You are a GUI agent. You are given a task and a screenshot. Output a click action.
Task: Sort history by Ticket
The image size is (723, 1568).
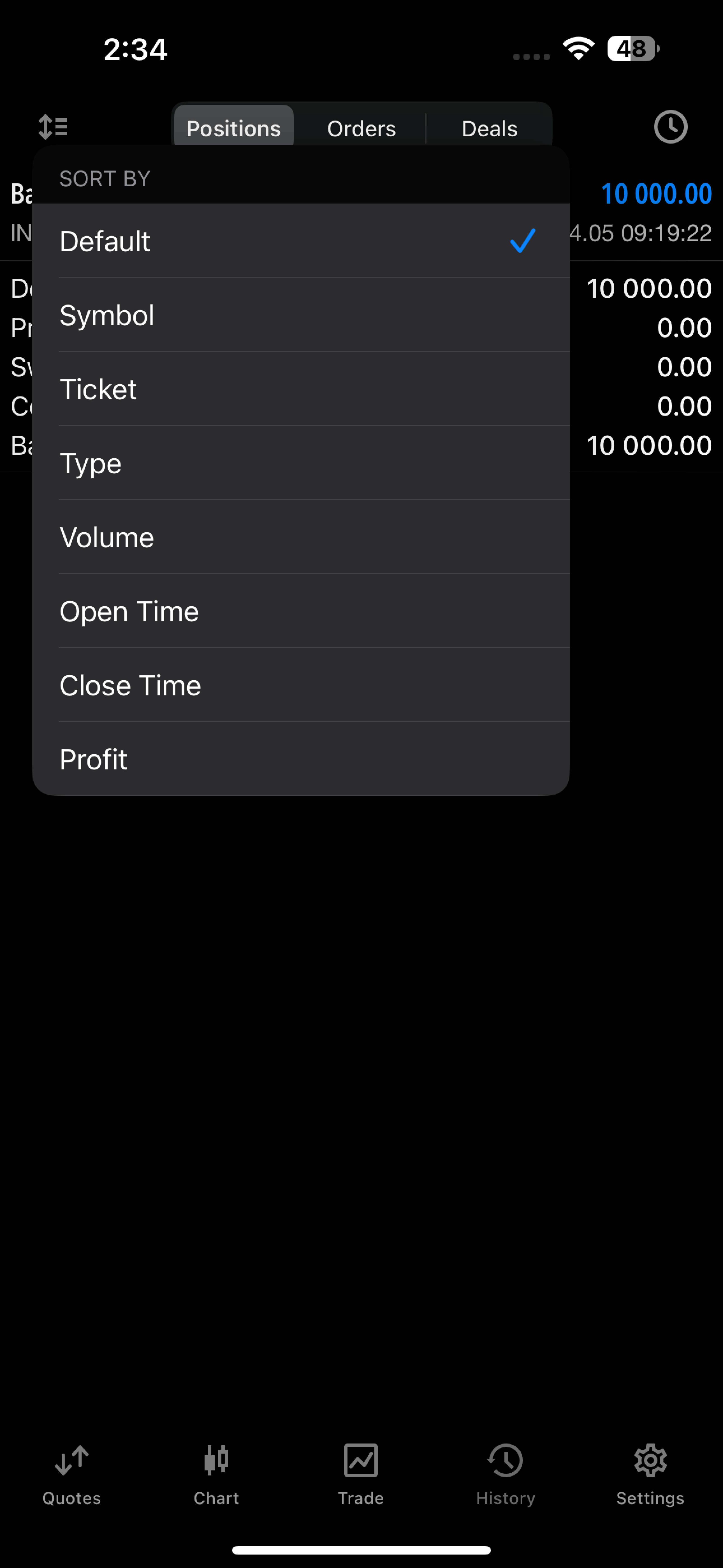point(301,389)
